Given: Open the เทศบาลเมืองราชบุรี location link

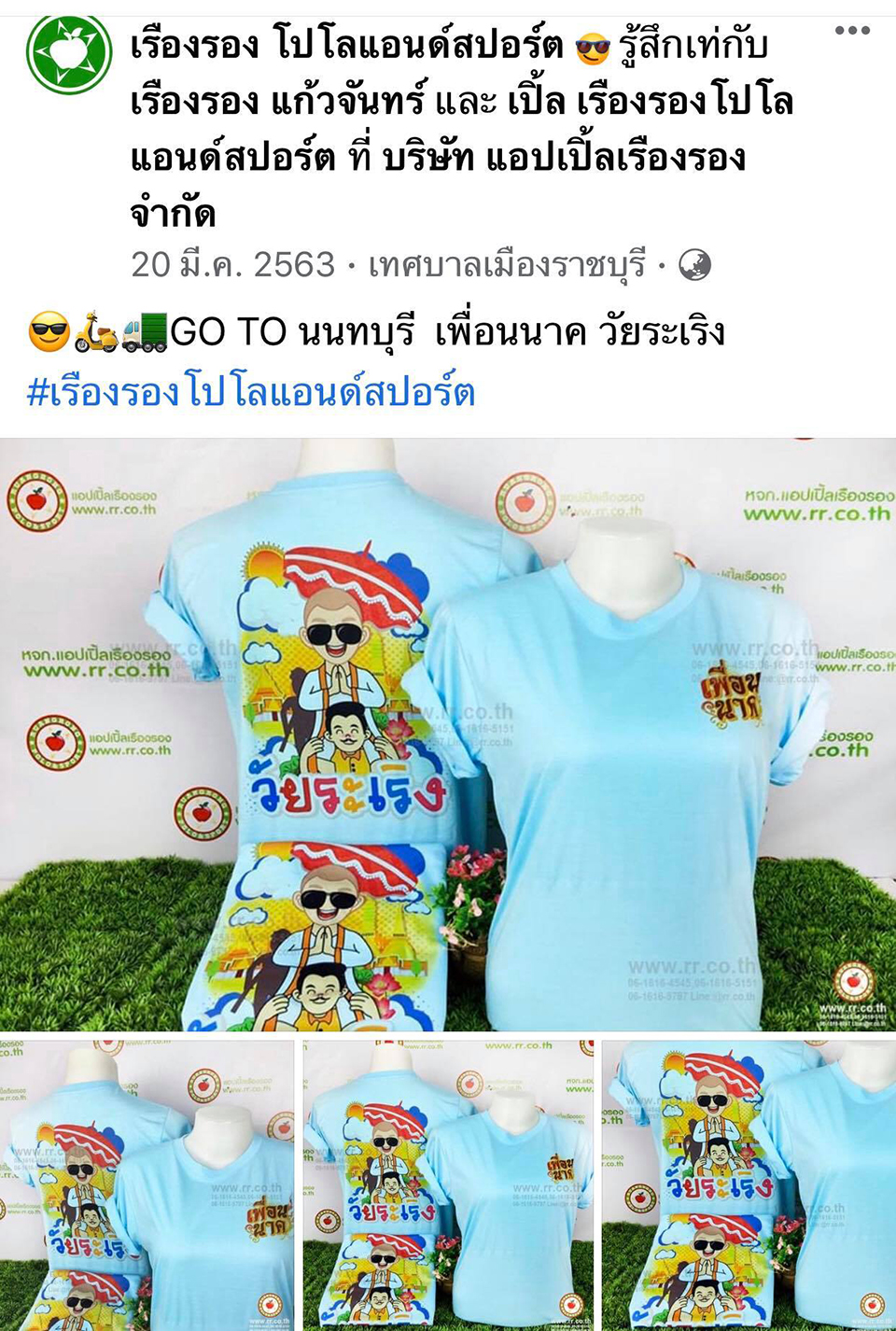Looking at the screenshot, I should pyautogui.click(x=507, y=265).
